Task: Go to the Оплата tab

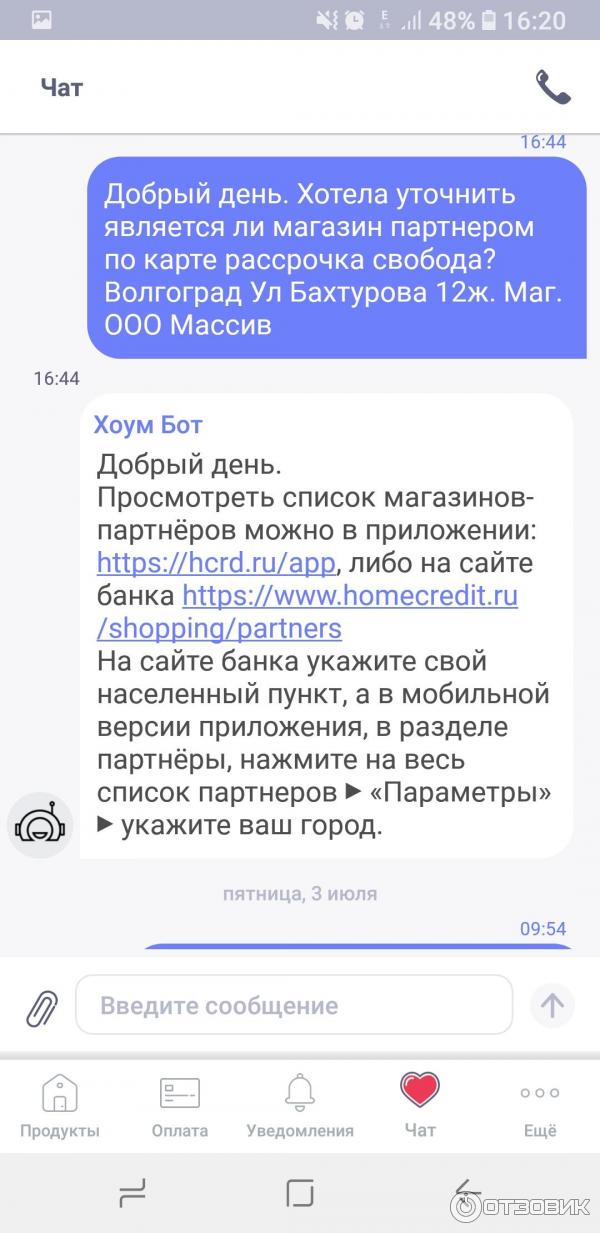Action: pos(180,1106)
